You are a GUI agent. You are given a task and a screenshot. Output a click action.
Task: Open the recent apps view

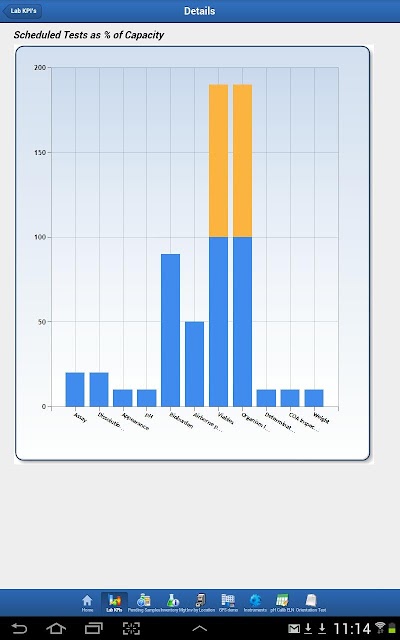93,629
